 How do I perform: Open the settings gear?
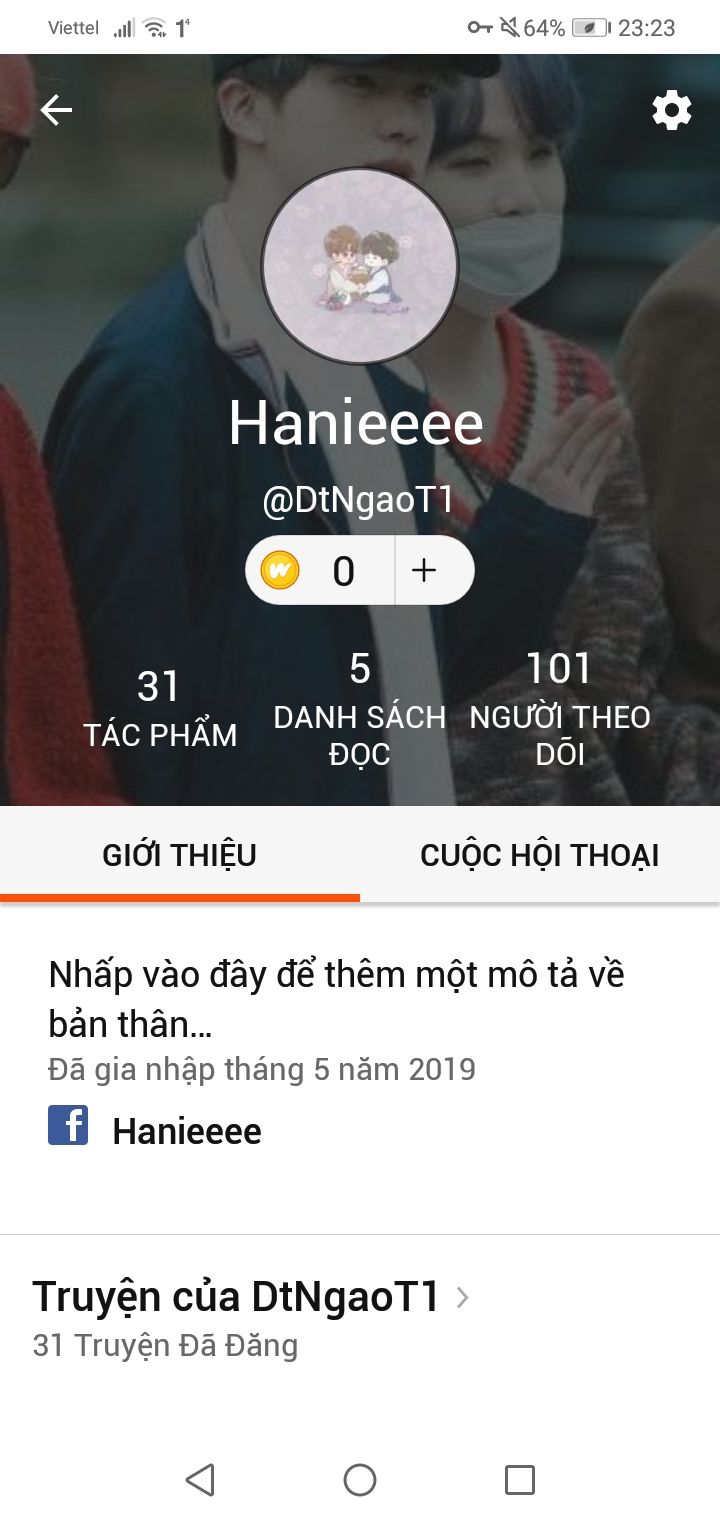pyautogui.click(x=671, y=110)
